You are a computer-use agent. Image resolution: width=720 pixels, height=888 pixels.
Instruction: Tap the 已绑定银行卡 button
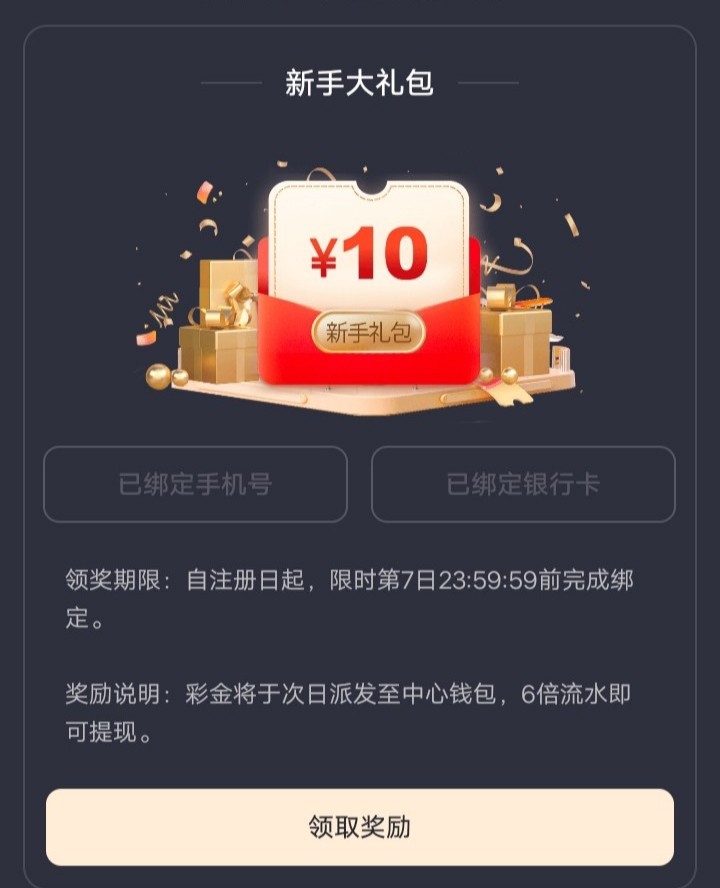(x=523, y=485)
